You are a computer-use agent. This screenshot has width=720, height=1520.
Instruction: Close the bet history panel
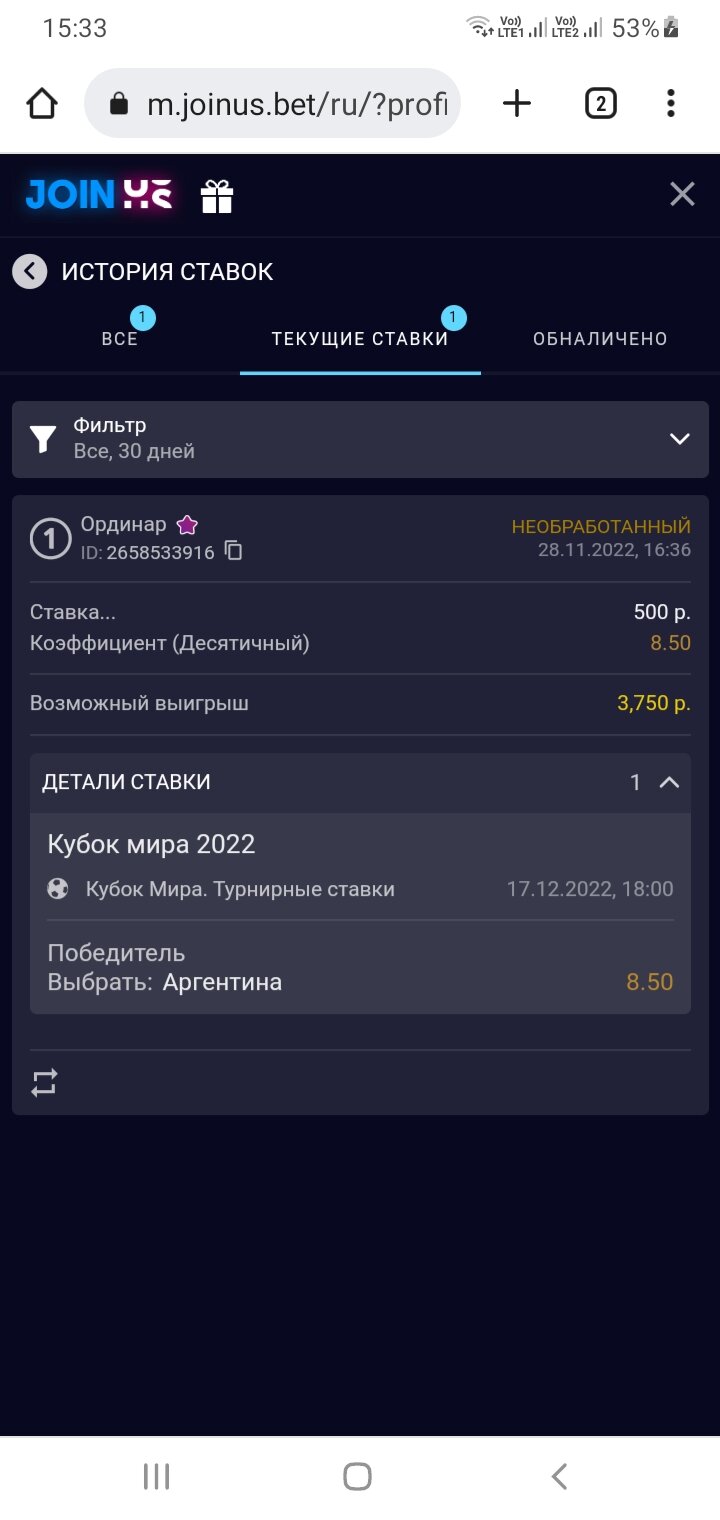point(682,194)
